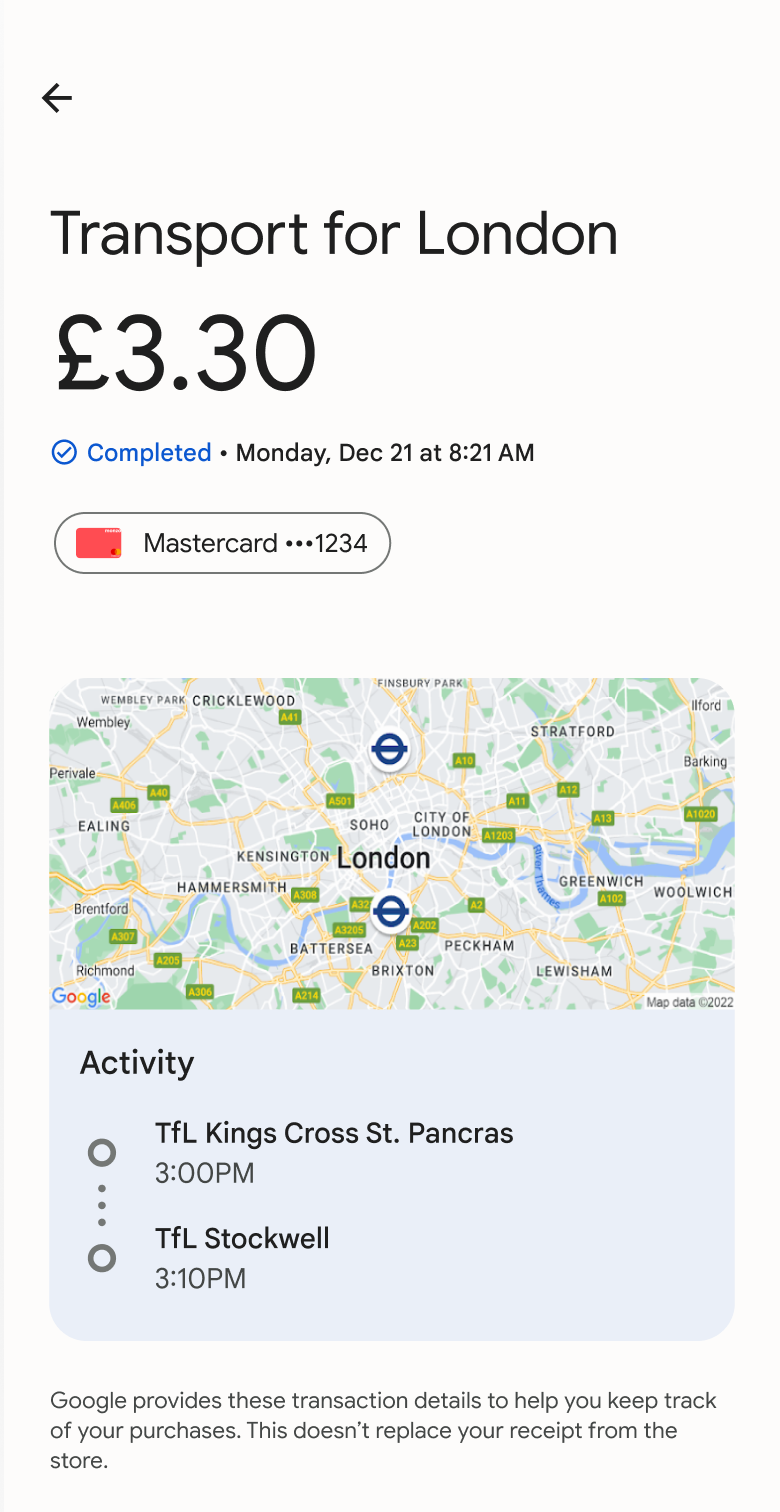This screenshot has width=780, height=1512.
Task: Click the Completed status link
Action: tap(150, 452)
